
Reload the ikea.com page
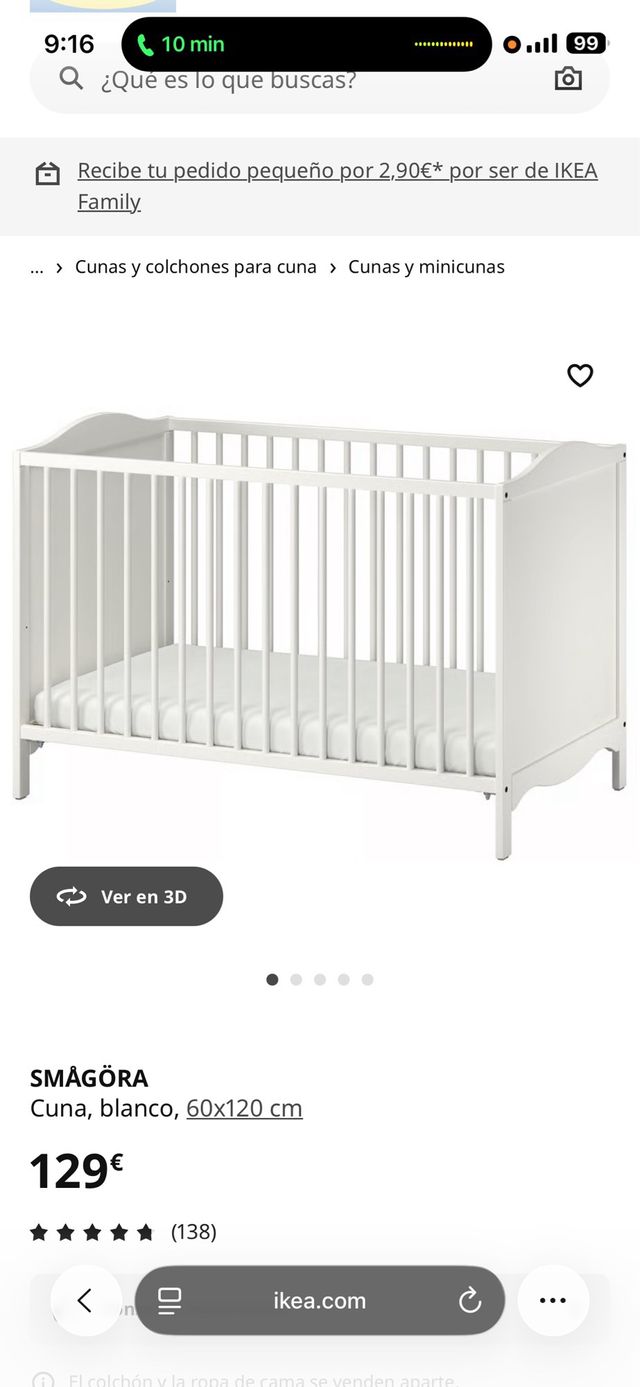470,1300
